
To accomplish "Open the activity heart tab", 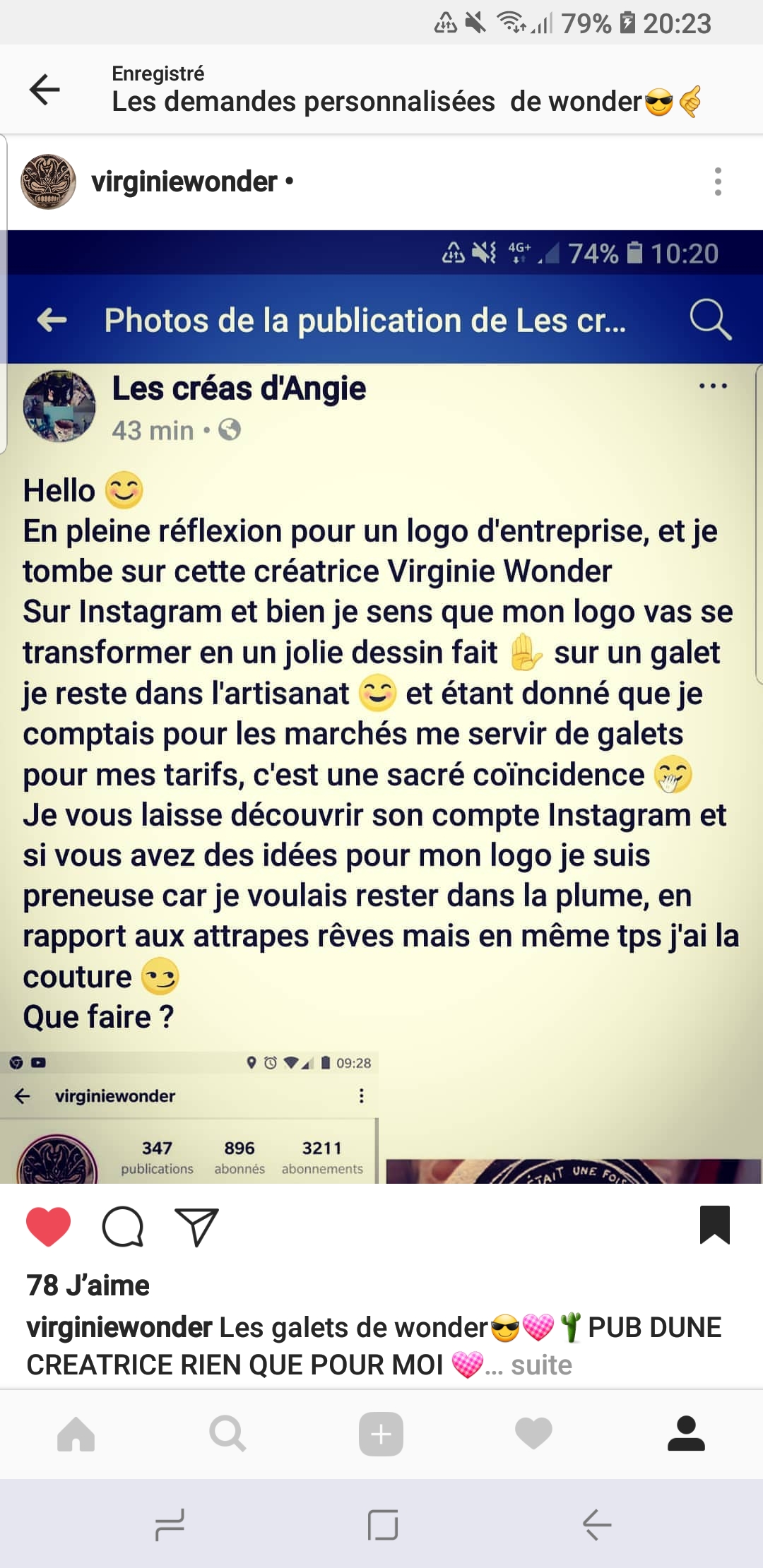I will pos(533,1434).
